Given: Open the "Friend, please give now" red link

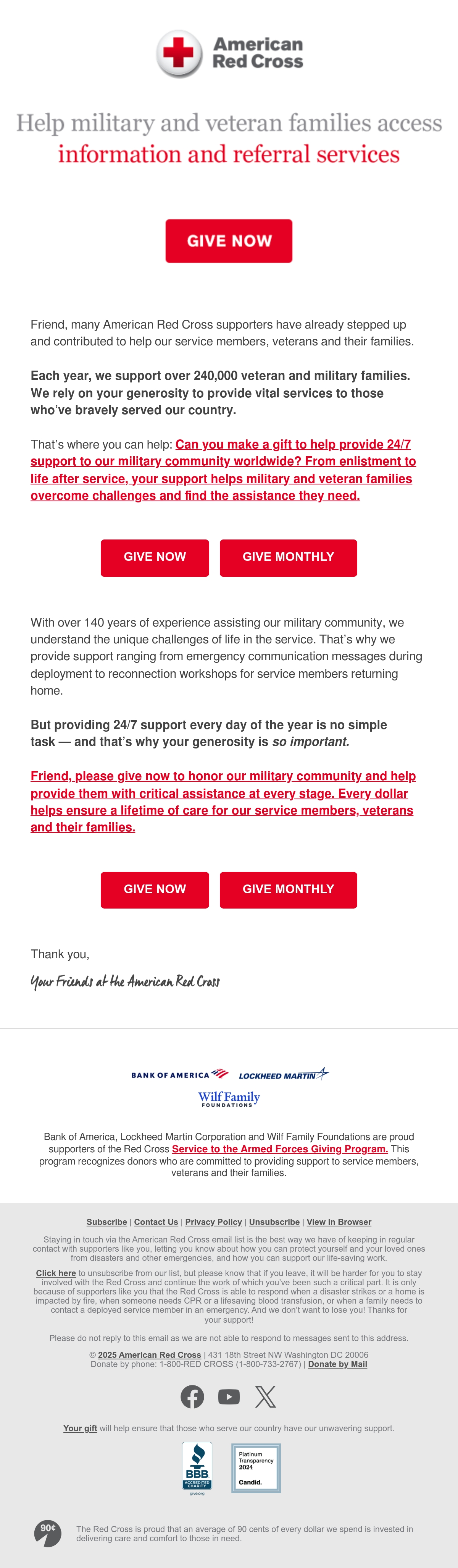Looking at the screenshot, I should [223, 802].
